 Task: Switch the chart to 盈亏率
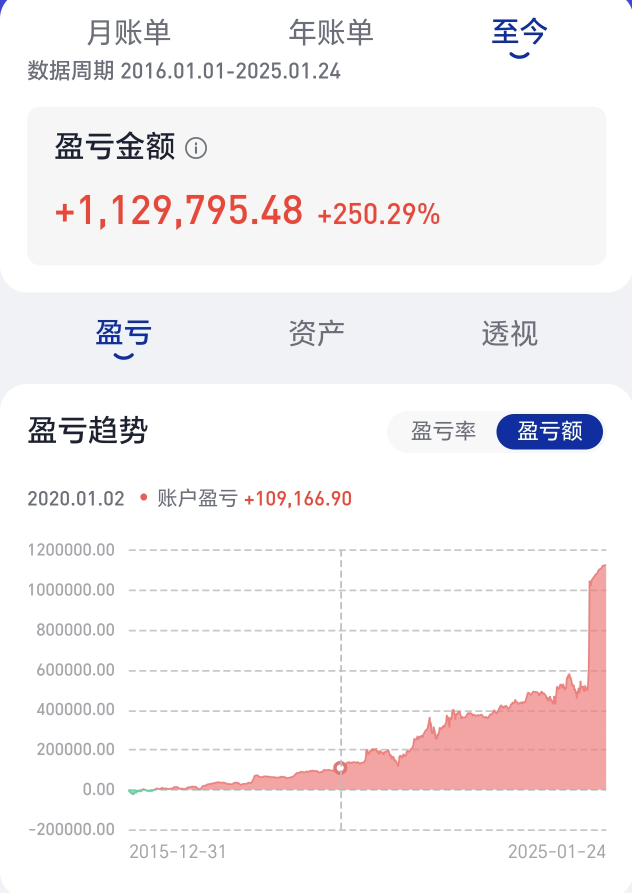click(x=443, y=432)
